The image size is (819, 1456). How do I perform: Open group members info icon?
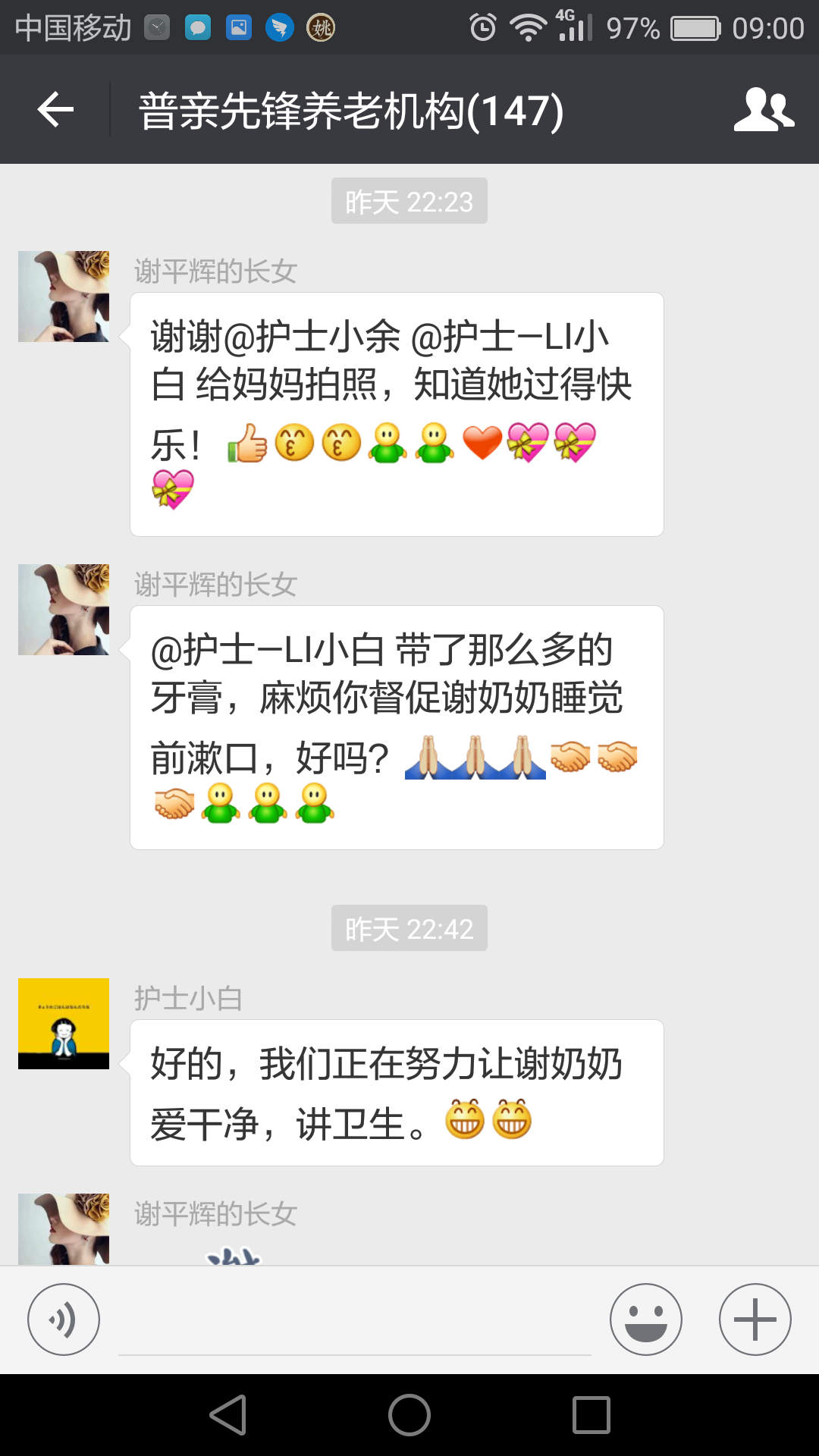764,110
